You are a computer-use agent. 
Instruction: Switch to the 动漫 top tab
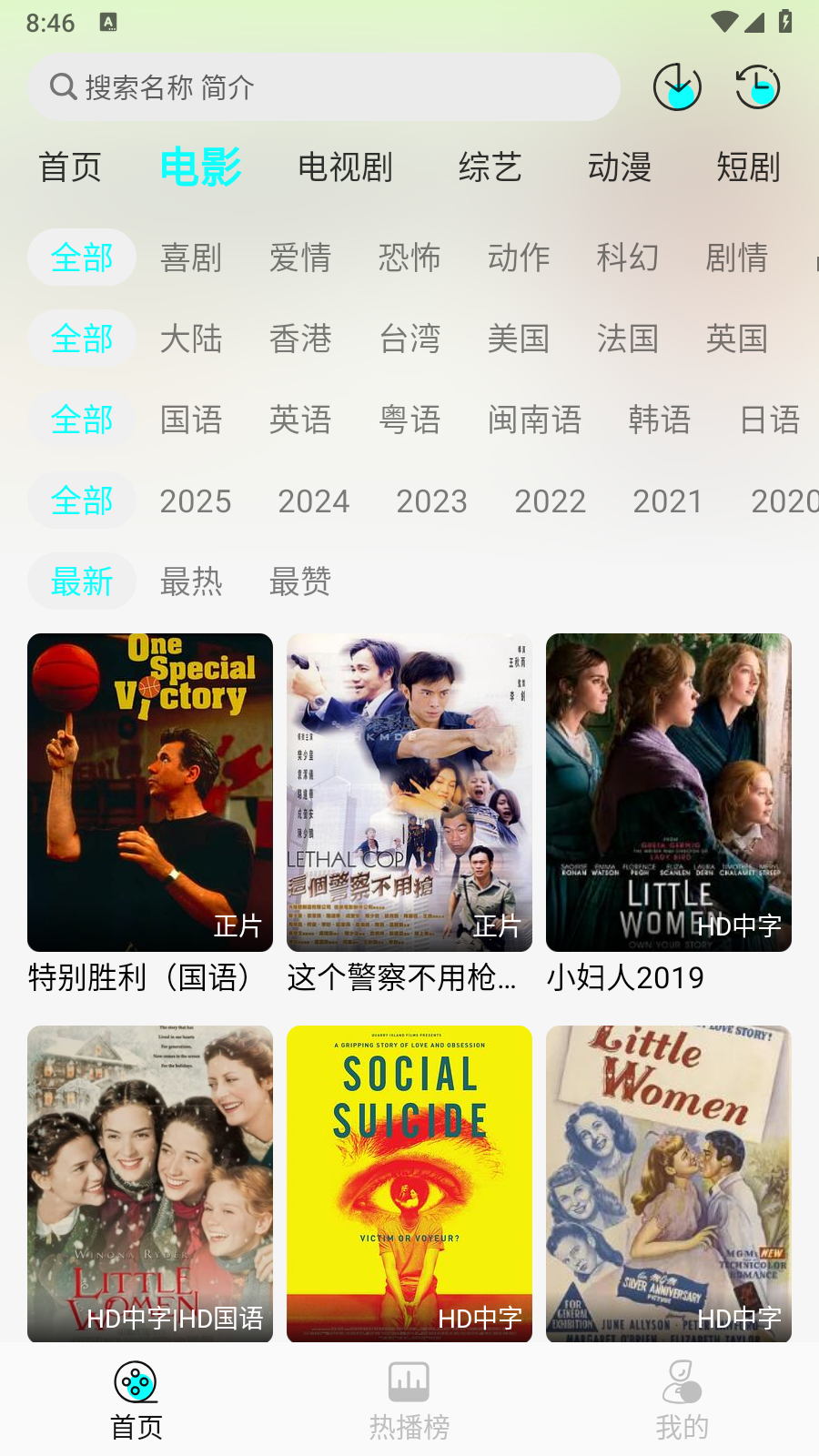pyautogui.click(x=619, y=167)
